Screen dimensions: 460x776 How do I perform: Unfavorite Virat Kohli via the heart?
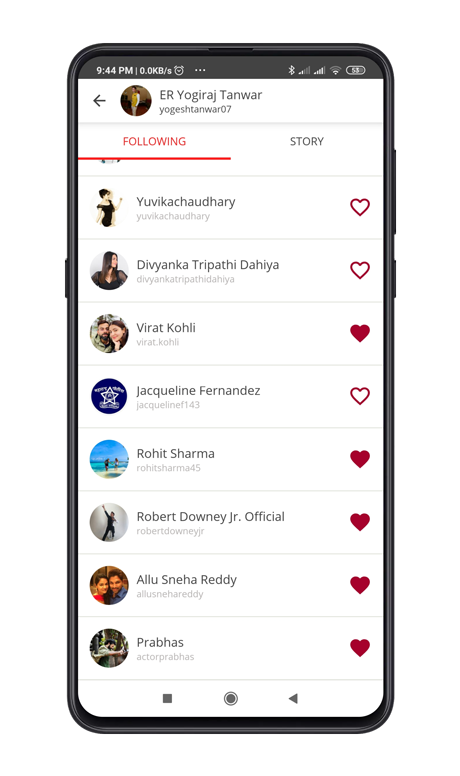click(x=360, y=333)
